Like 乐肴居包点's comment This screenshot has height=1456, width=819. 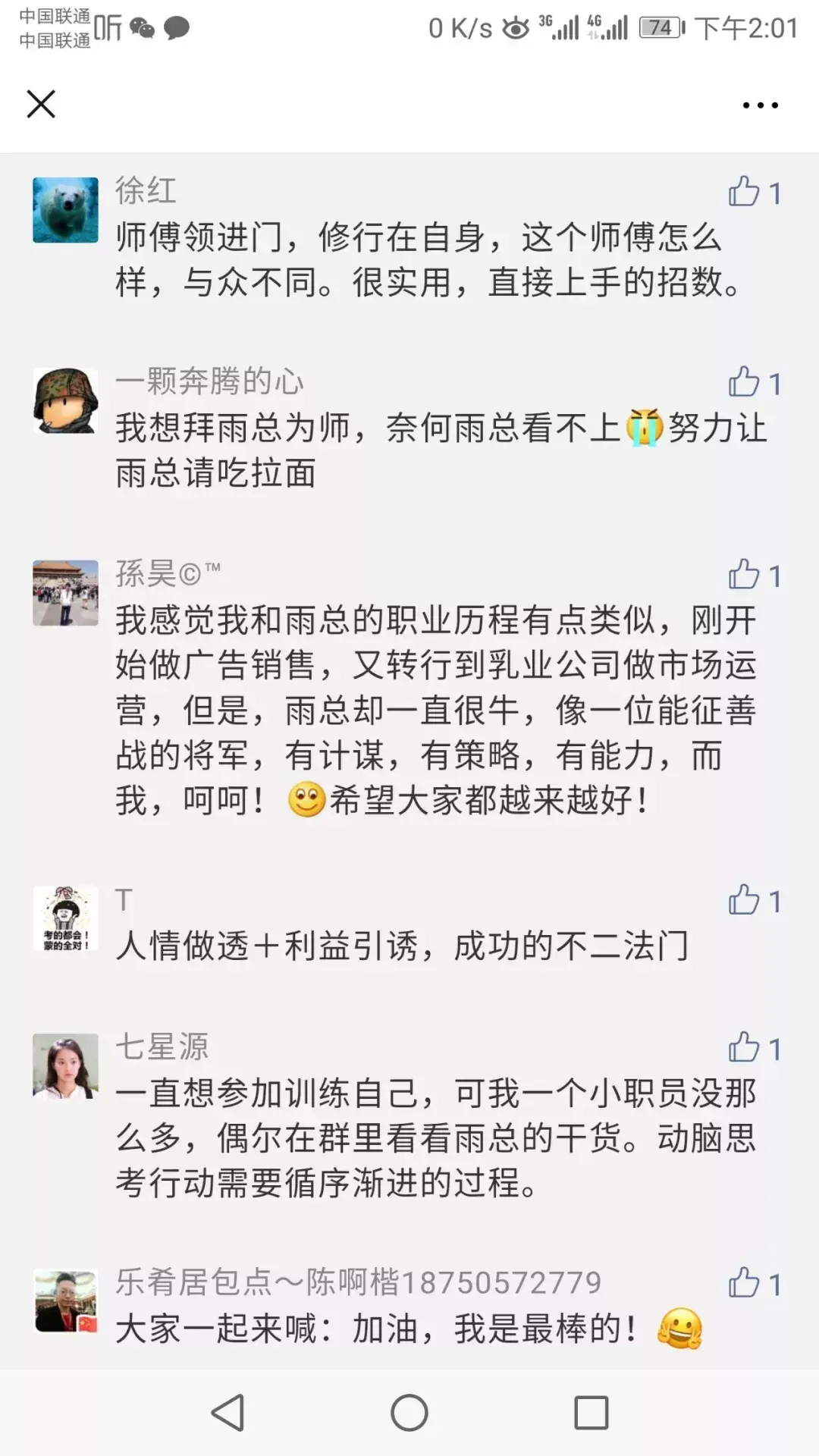click(x=745, y=1283)
